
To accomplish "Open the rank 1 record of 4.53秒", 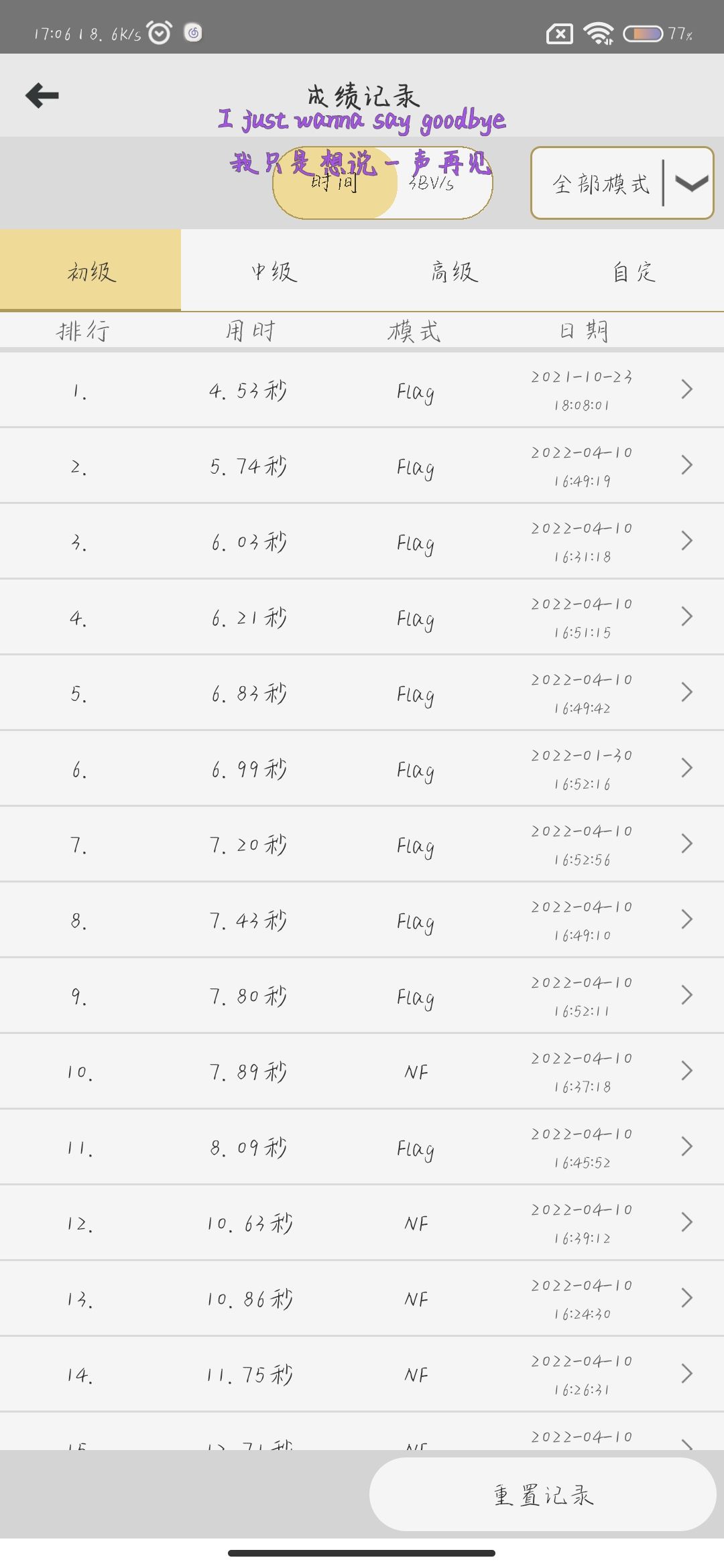I will point(362,390).
